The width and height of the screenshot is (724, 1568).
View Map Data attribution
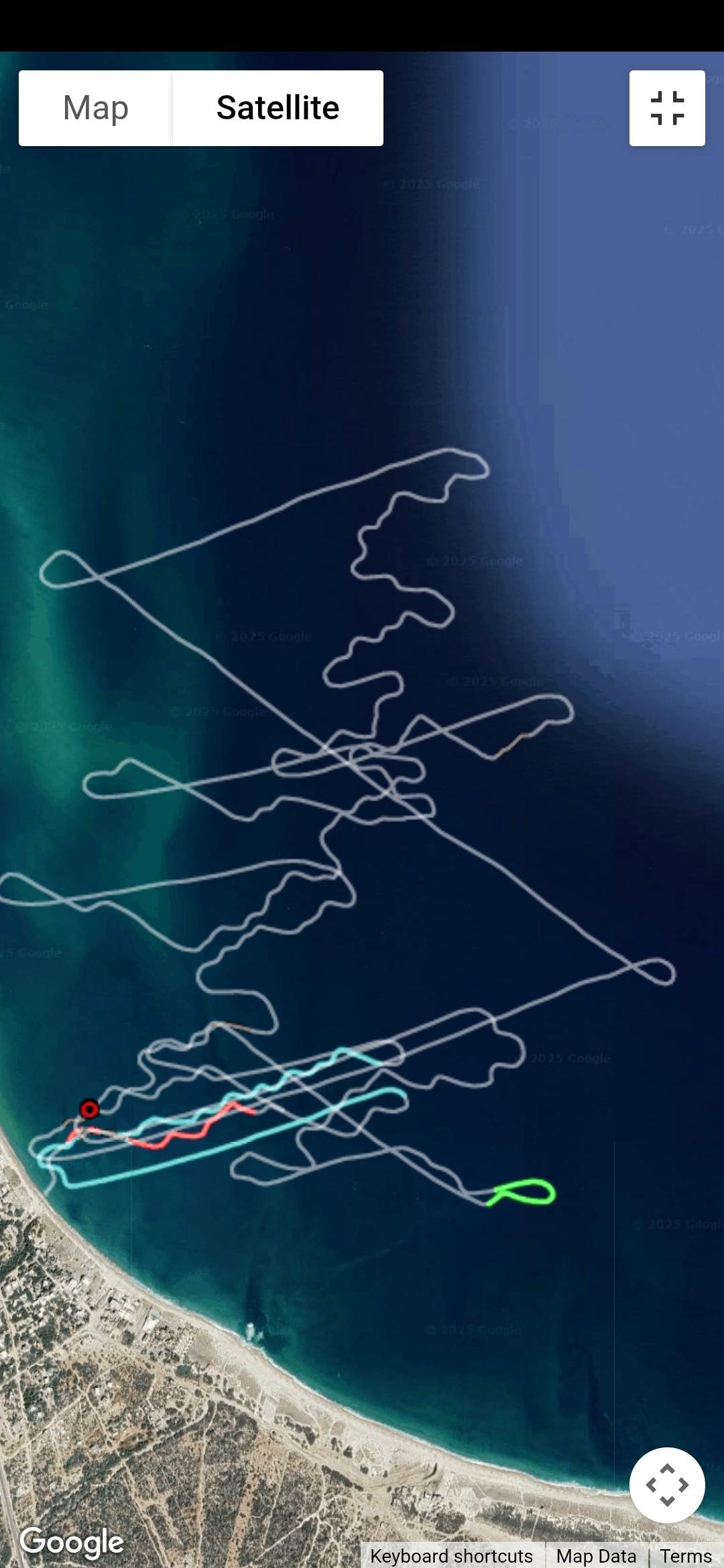(596, 1555)
